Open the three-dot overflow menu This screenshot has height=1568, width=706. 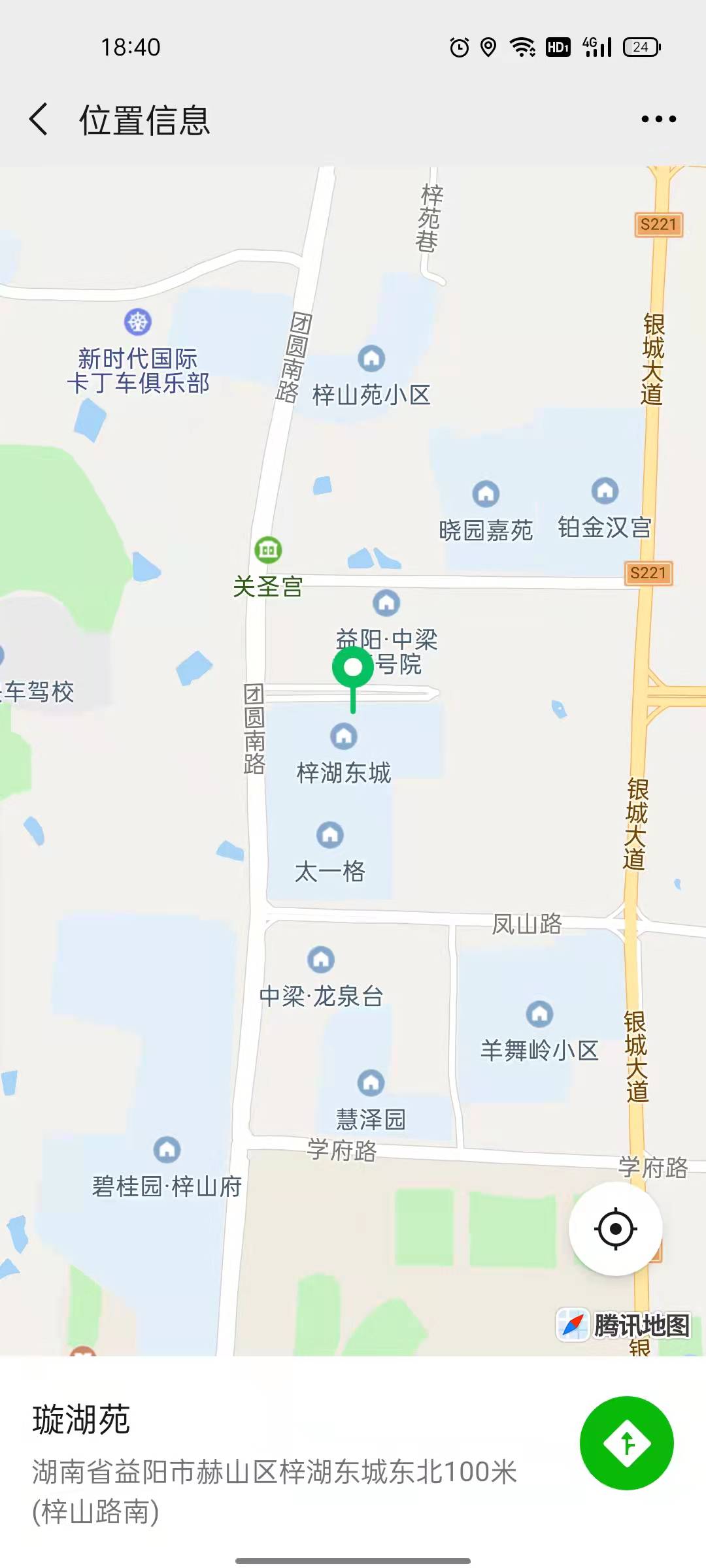[x=658, y=119]
